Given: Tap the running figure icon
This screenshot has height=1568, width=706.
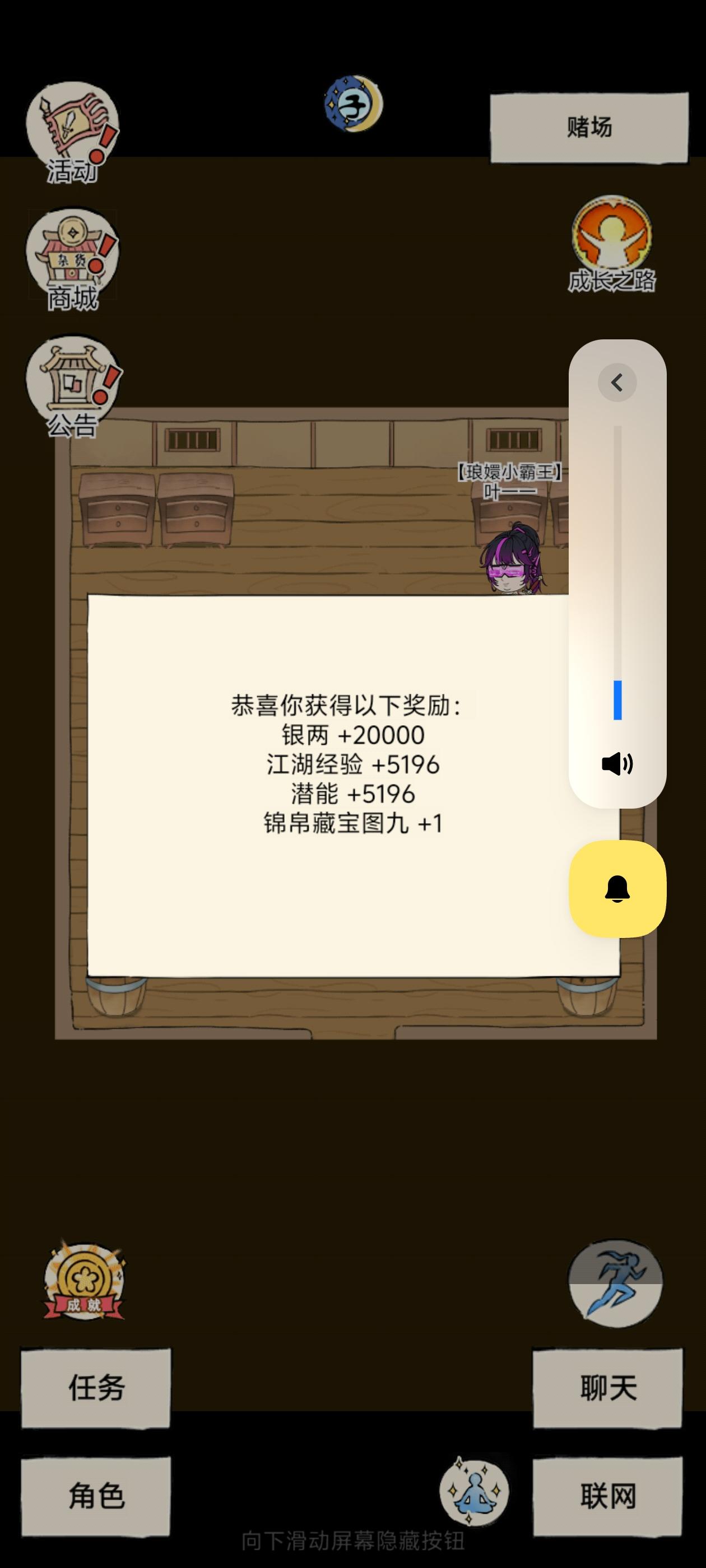Looking at the screenshot, I should (617, 1284).
